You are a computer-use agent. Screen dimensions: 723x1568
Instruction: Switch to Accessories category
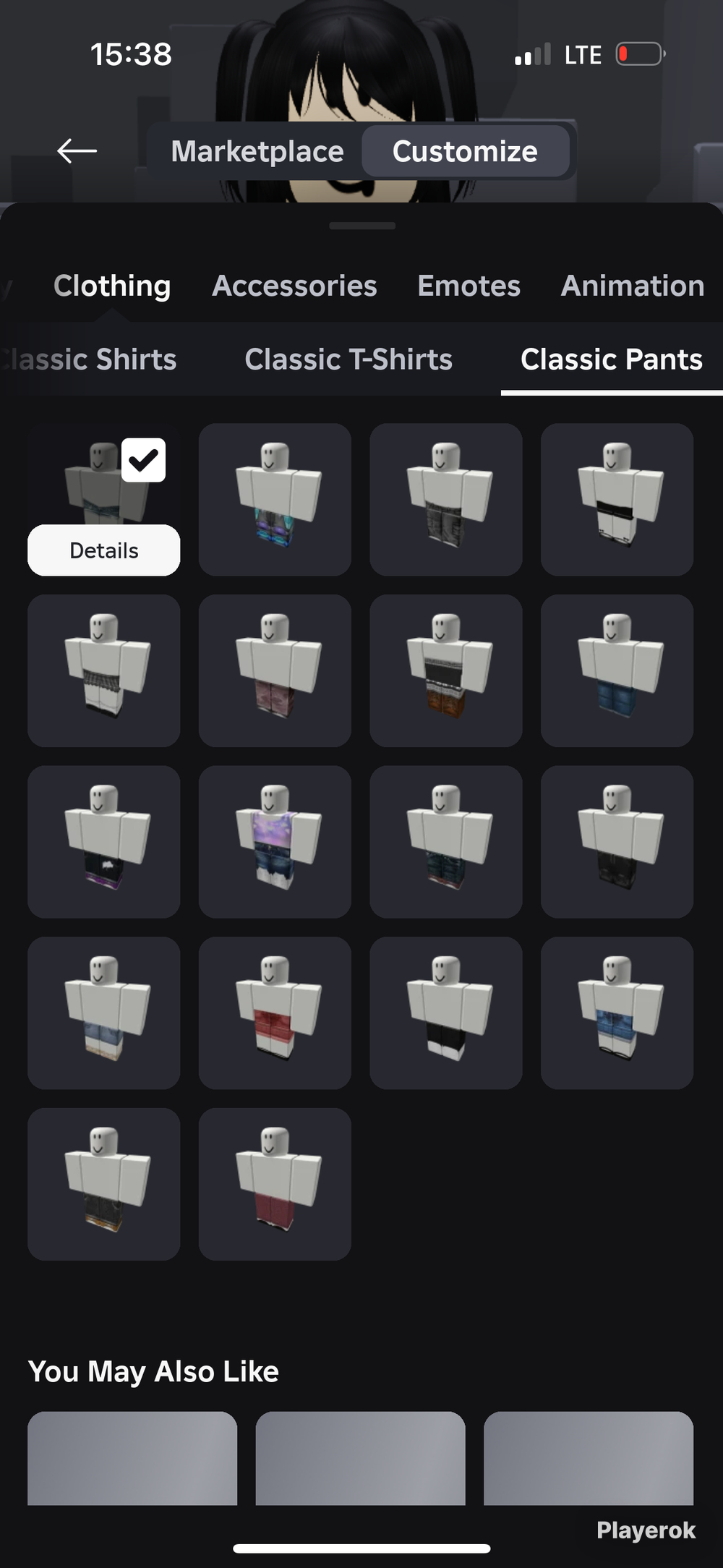(x=294, y=286)
